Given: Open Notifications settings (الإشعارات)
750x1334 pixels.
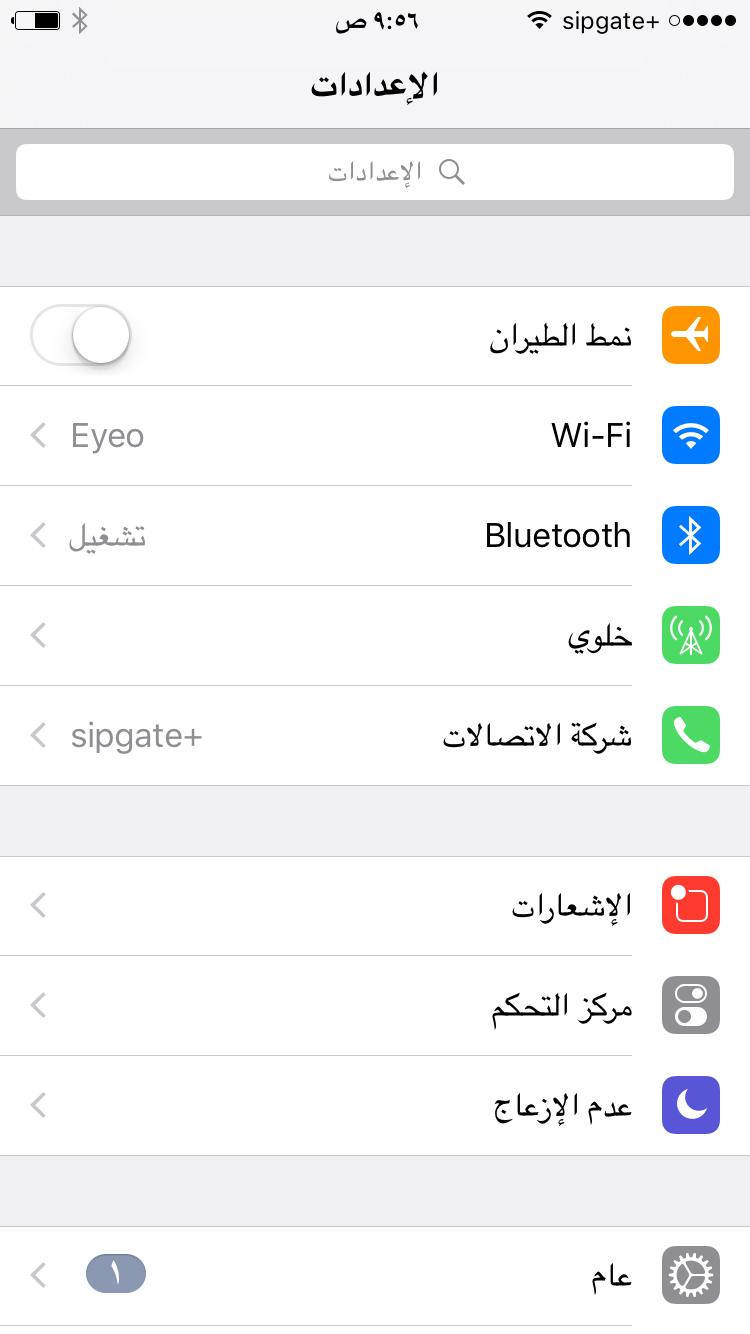Looking at the screenshot, I should pos(375,906).
